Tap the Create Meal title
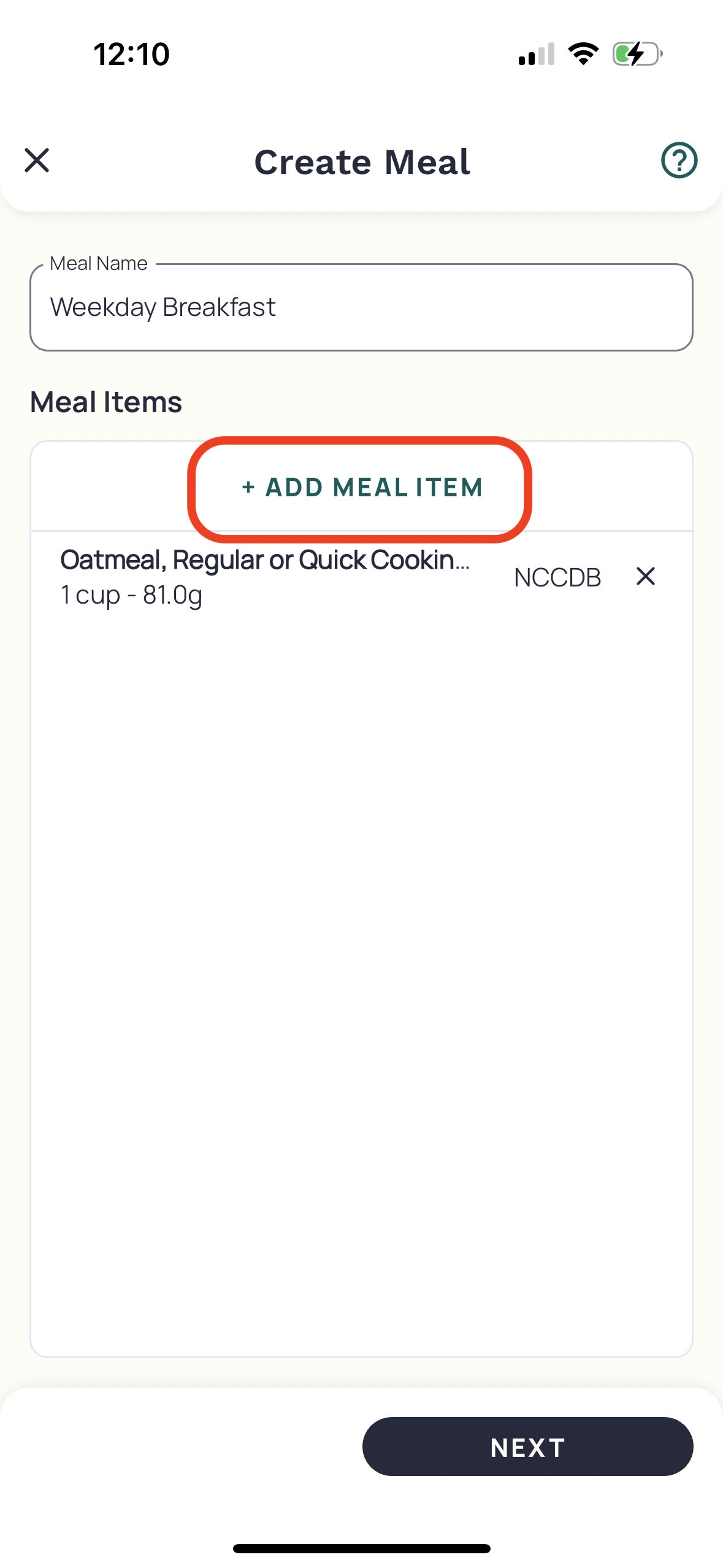 click(x=362, y=161)
